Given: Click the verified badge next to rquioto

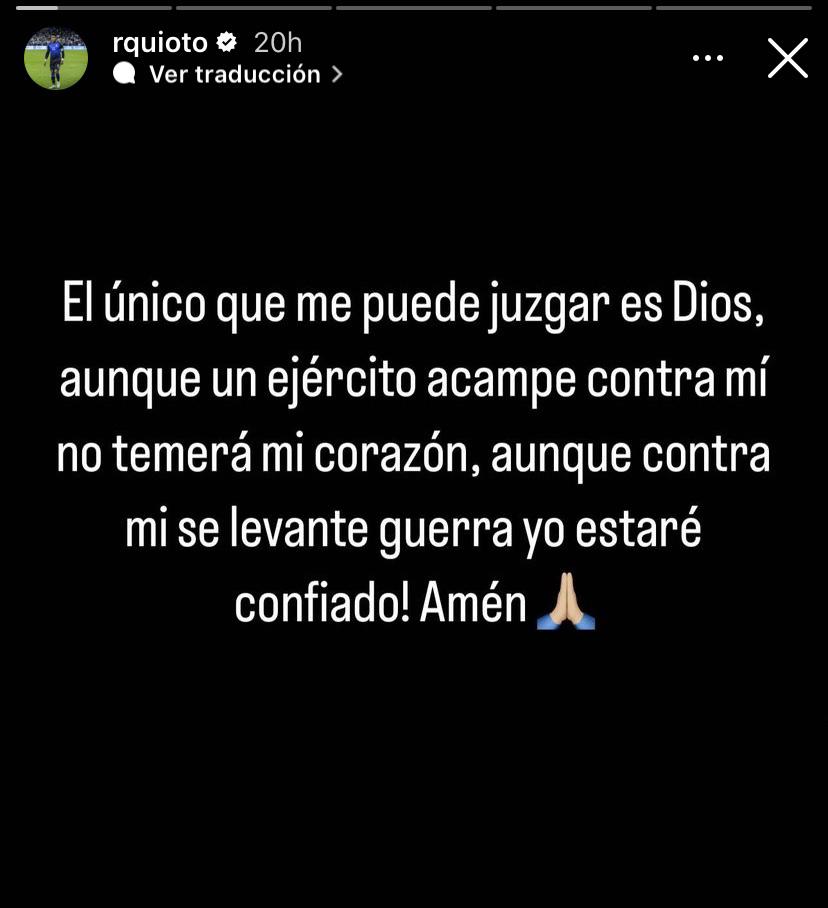Looking at the screenshot, I should coord(228,43).
